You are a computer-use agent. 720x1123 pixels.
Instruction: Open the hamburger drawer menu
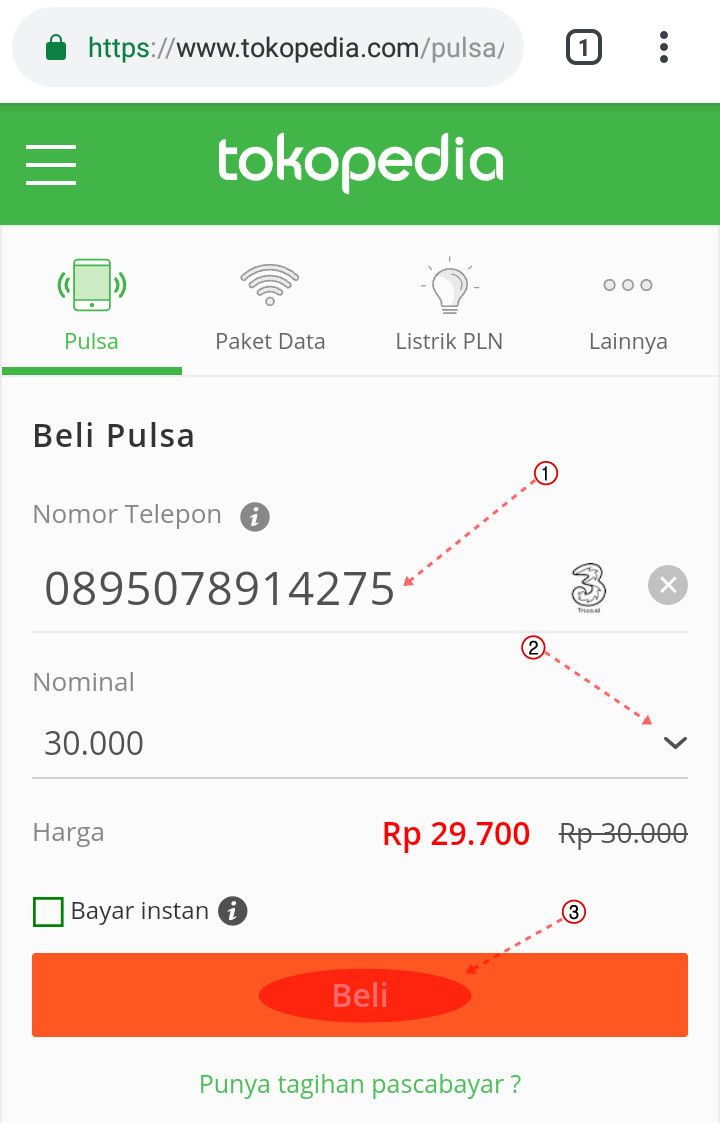51,165
